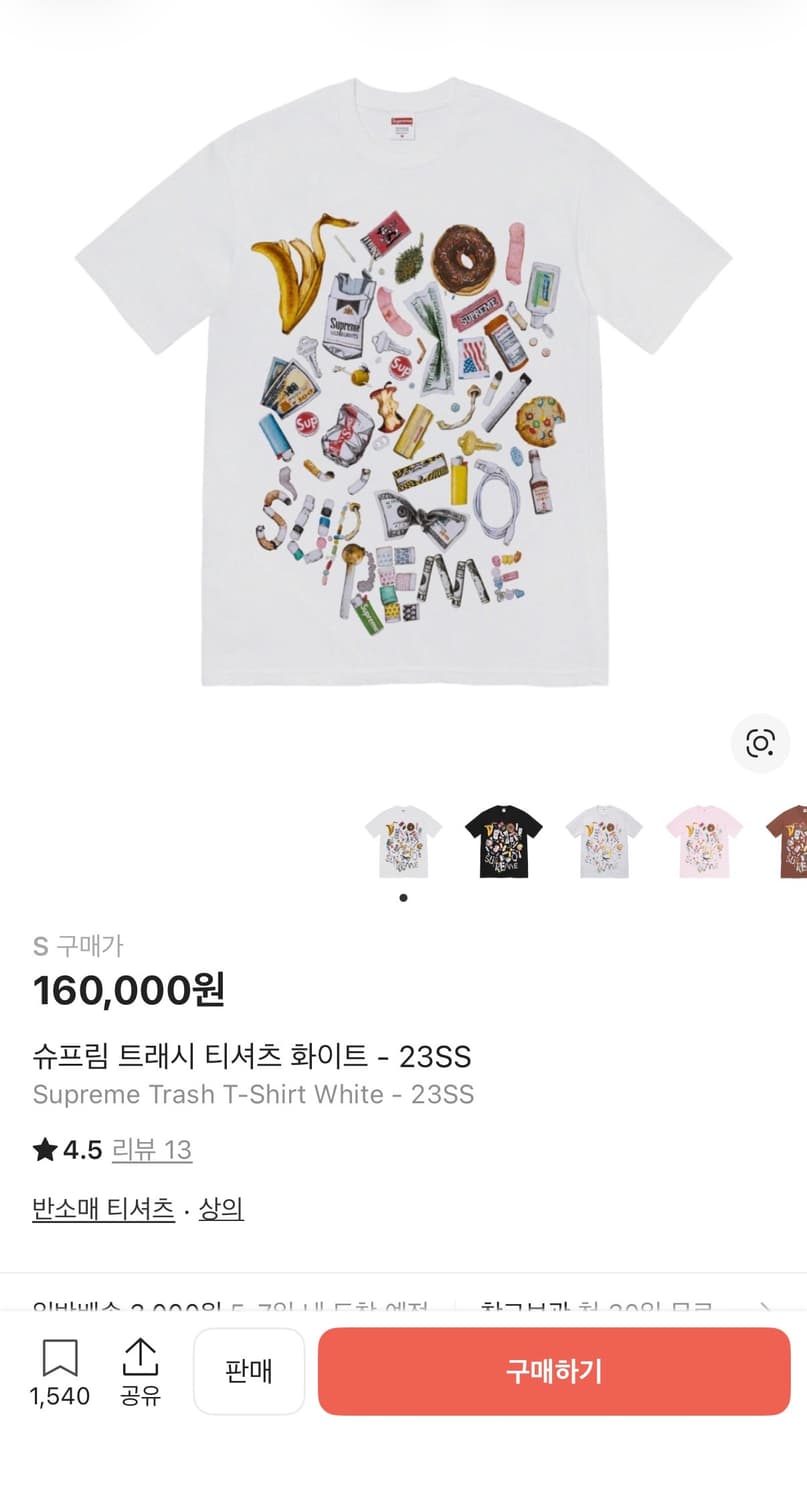Select the white colorway thumbnail
Screen dimensions: 807x1500
(x=403, y=841)
